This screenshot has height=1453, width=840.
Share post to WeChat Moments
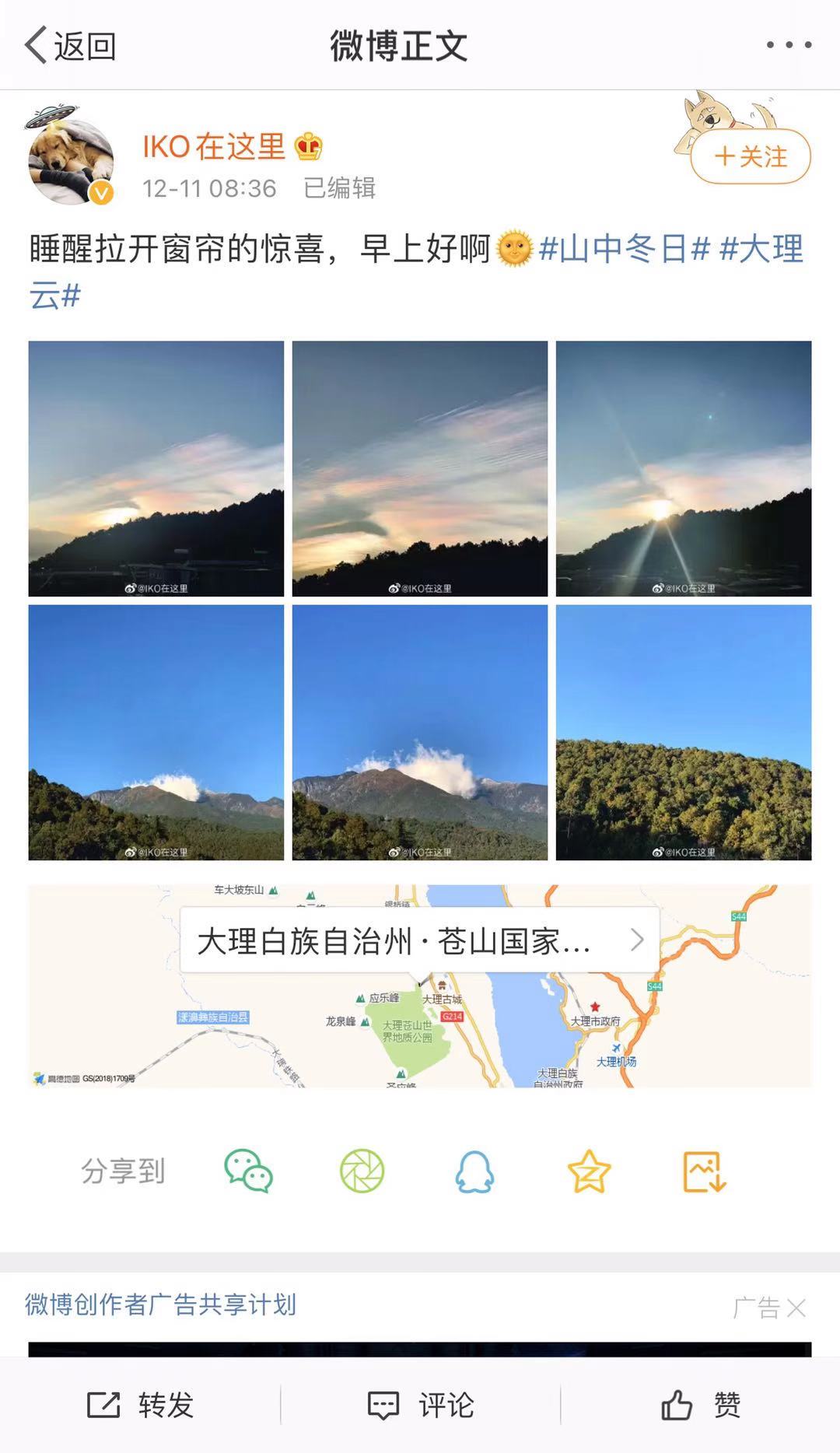(x=362, y=1171)
